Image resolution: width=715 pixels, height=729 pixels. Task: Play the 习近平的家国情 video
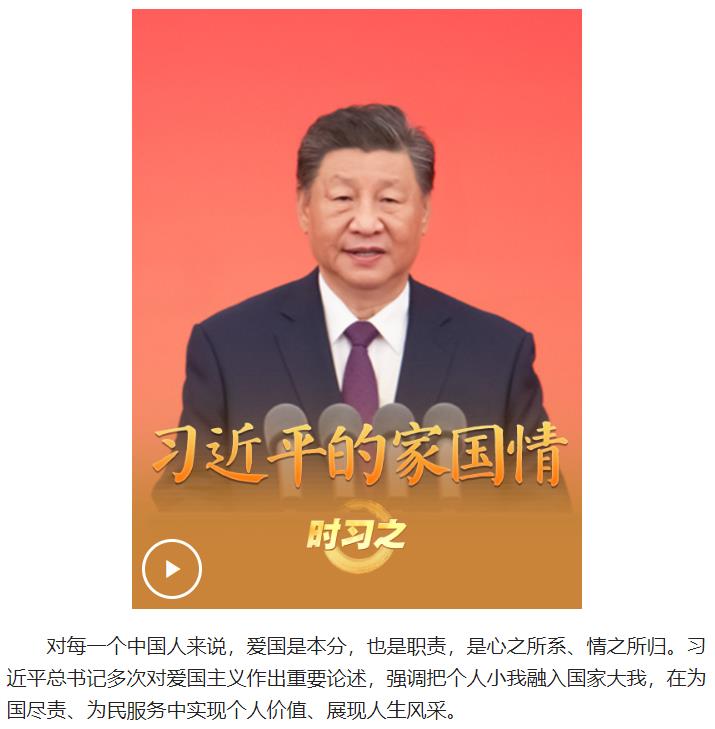[x=172, y=569]
